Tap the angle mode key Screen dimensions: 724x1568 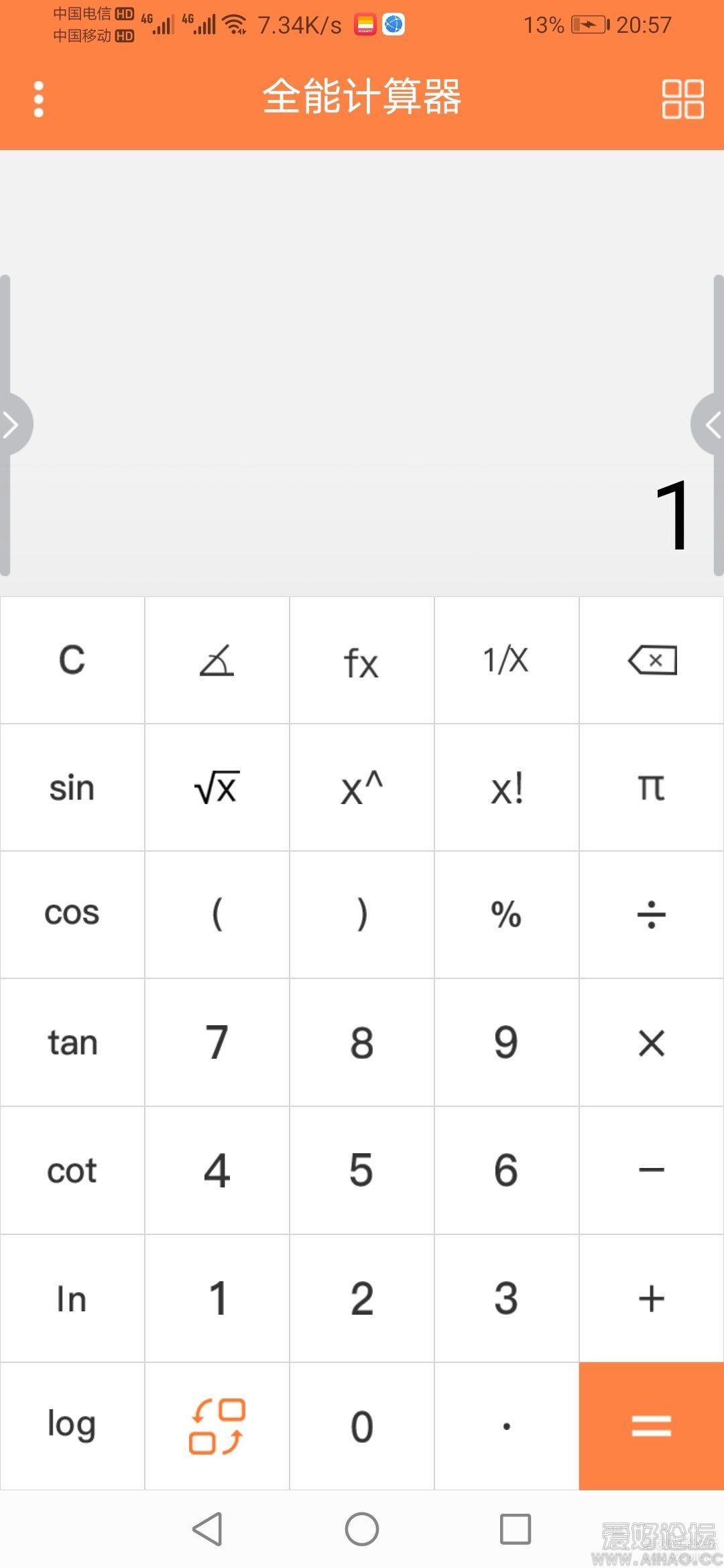click(x=217, y=661)
